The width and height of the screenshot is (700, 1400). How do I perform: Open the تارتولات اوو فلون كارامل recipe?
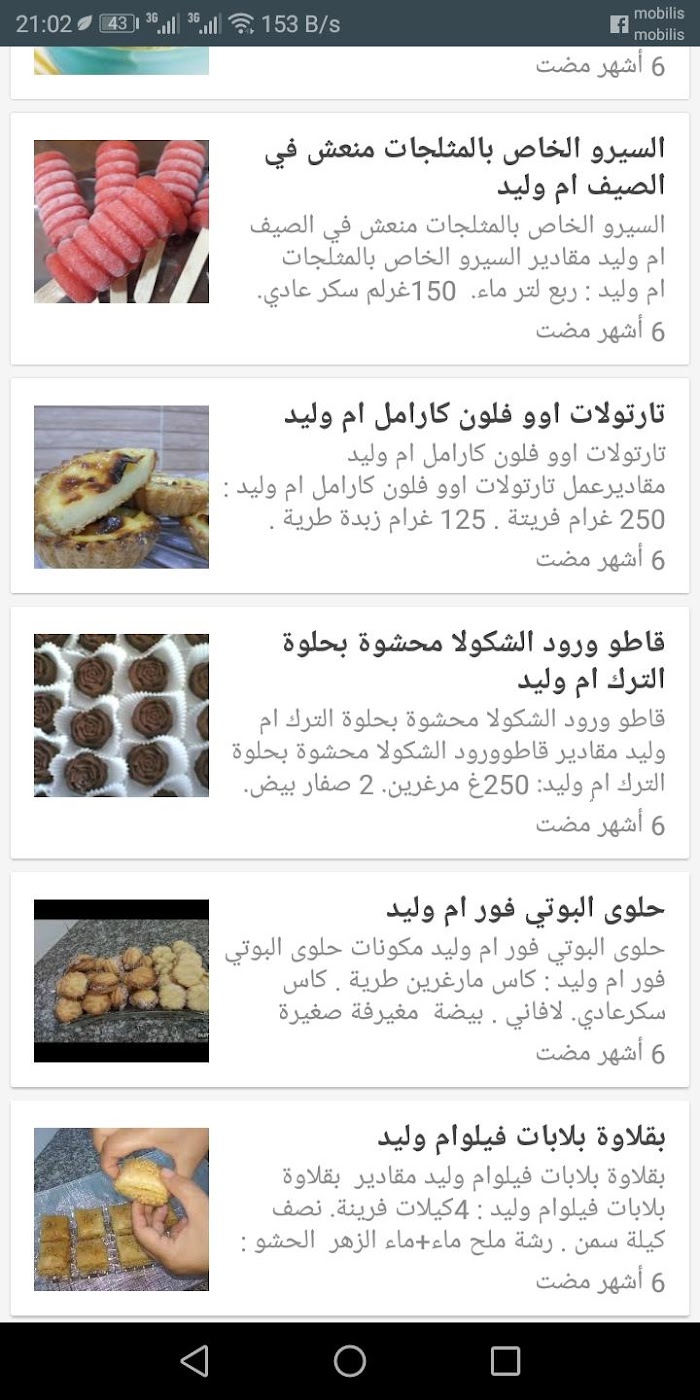coord(350,486)
